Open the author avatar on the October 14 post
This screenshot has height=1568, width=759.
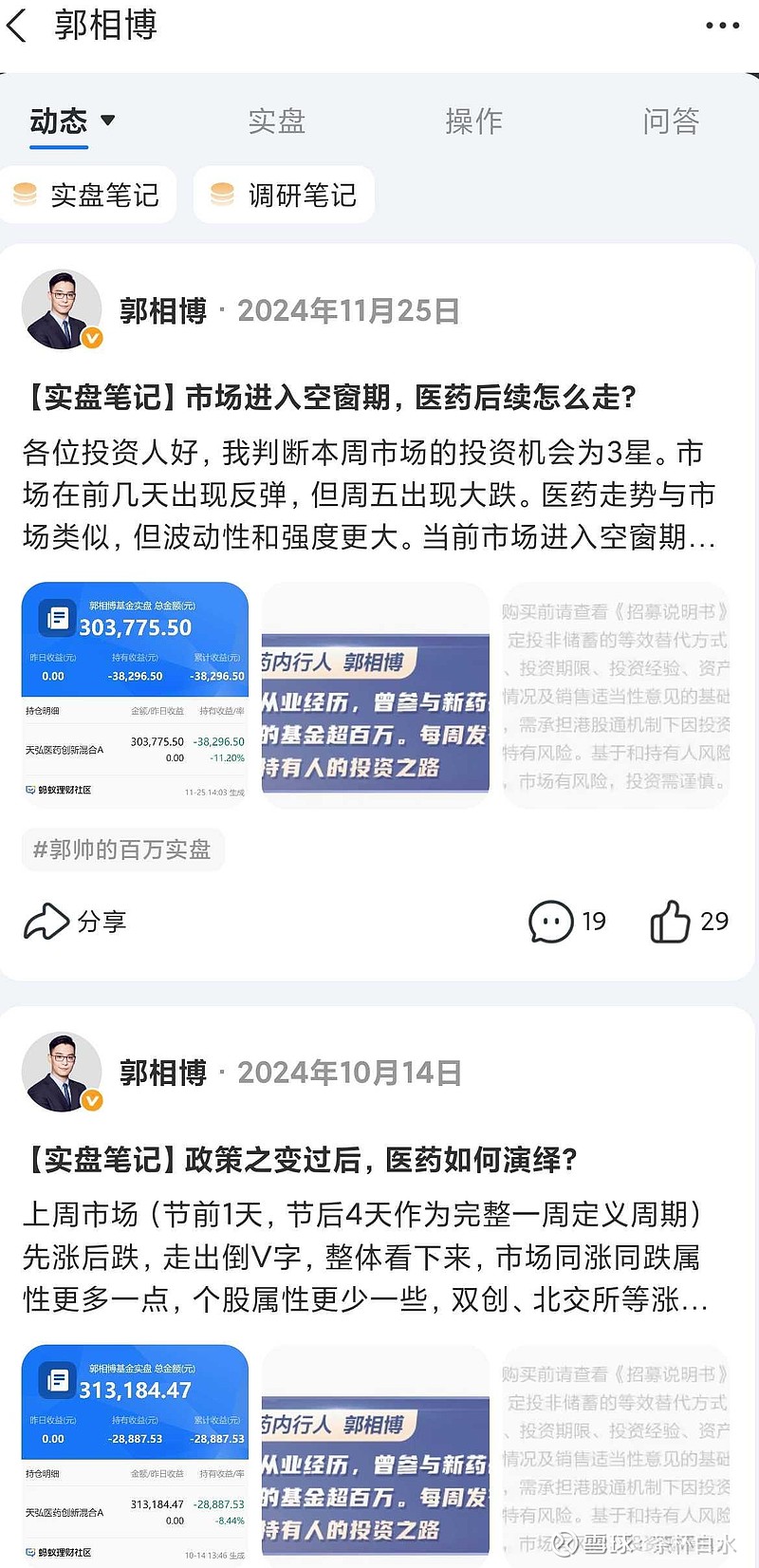(x=62, y=1073)
